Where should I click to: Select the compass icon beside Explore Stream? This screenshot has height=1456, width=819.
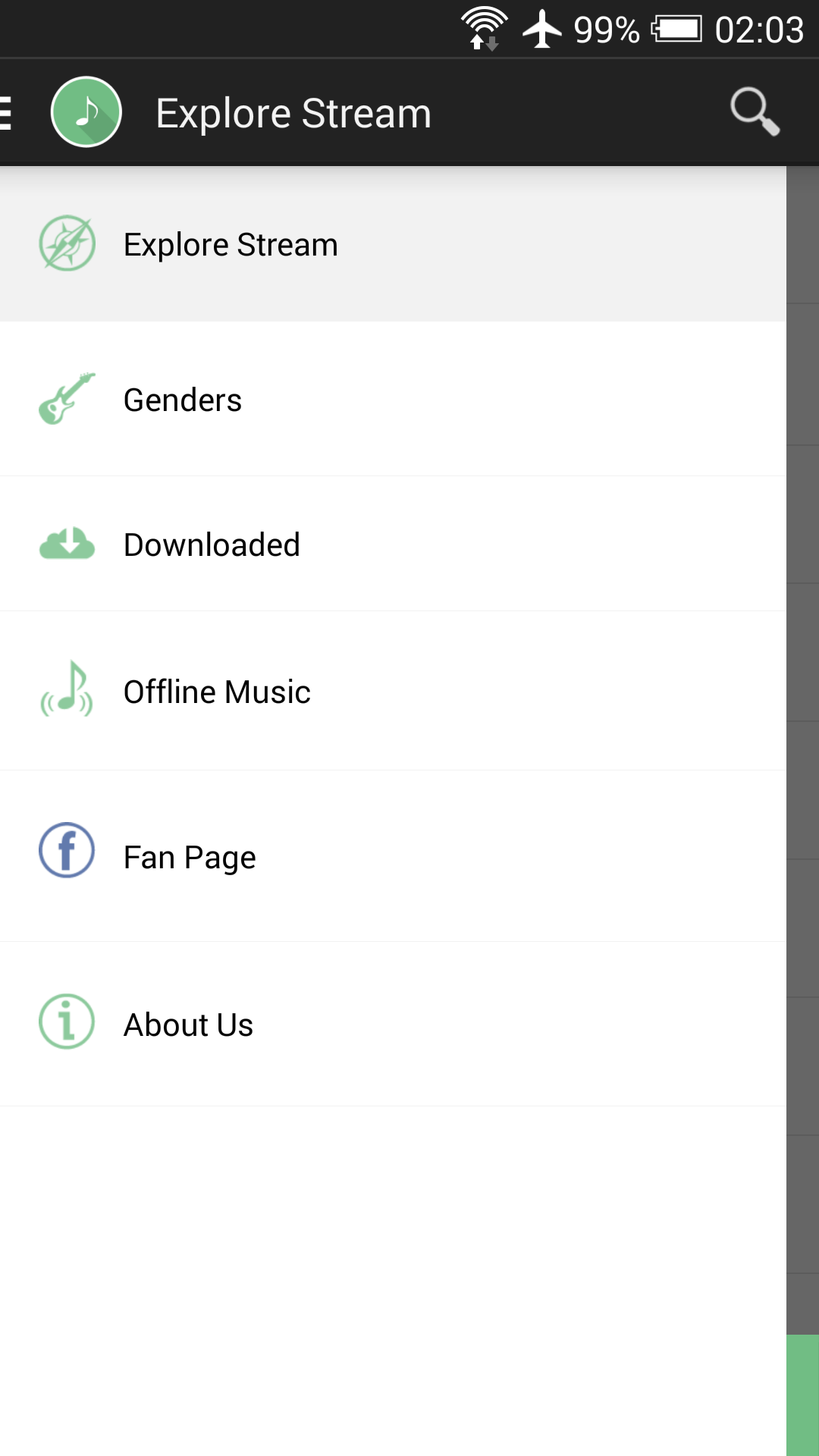click(x=66, y=243)
